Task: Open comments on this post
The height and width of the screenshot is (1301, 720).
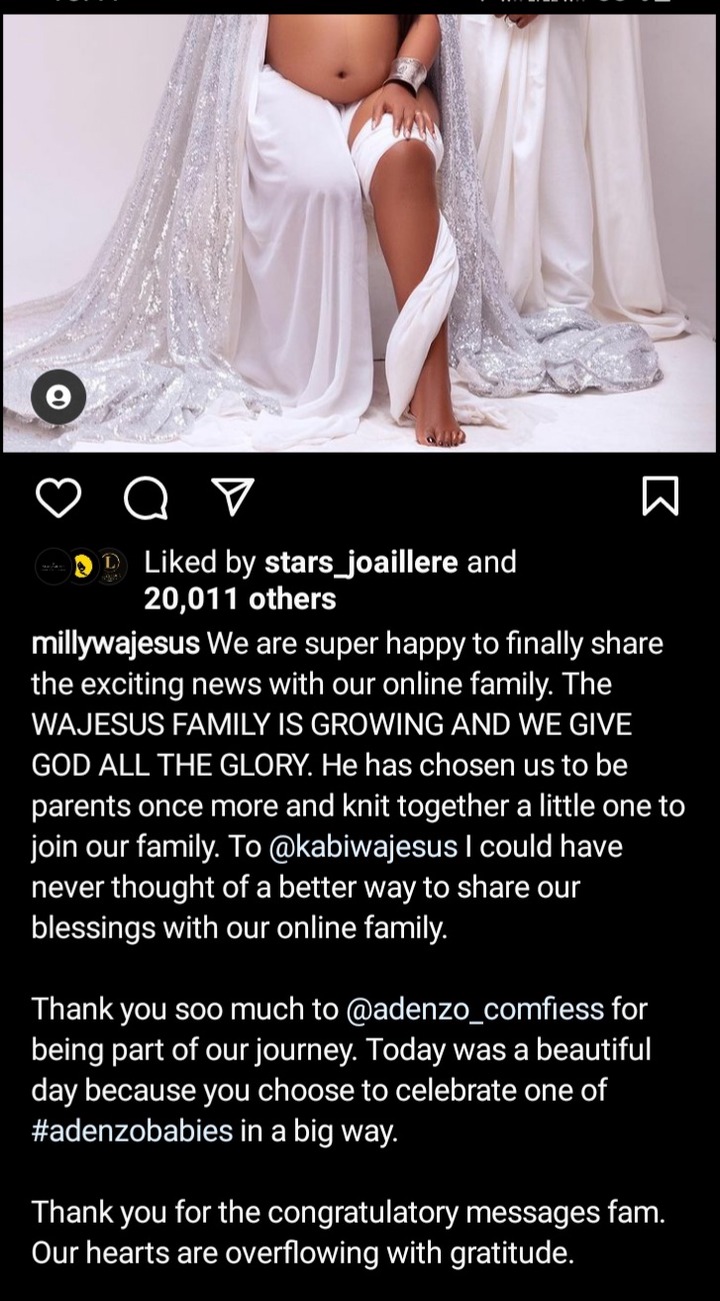Action: [x=147, y=497]
